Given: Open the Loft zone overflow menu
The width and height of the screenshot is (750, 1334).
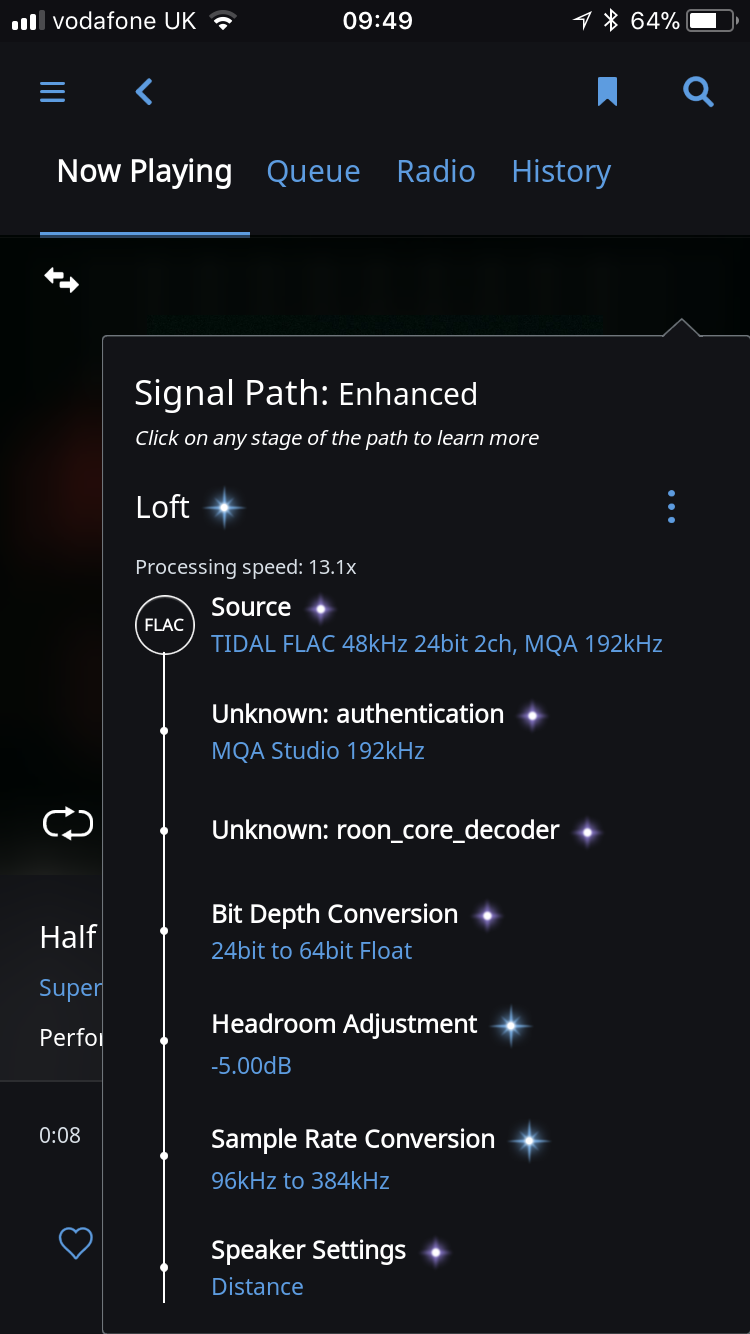Looking at the screenshot, I should click(x=671, y=507).
